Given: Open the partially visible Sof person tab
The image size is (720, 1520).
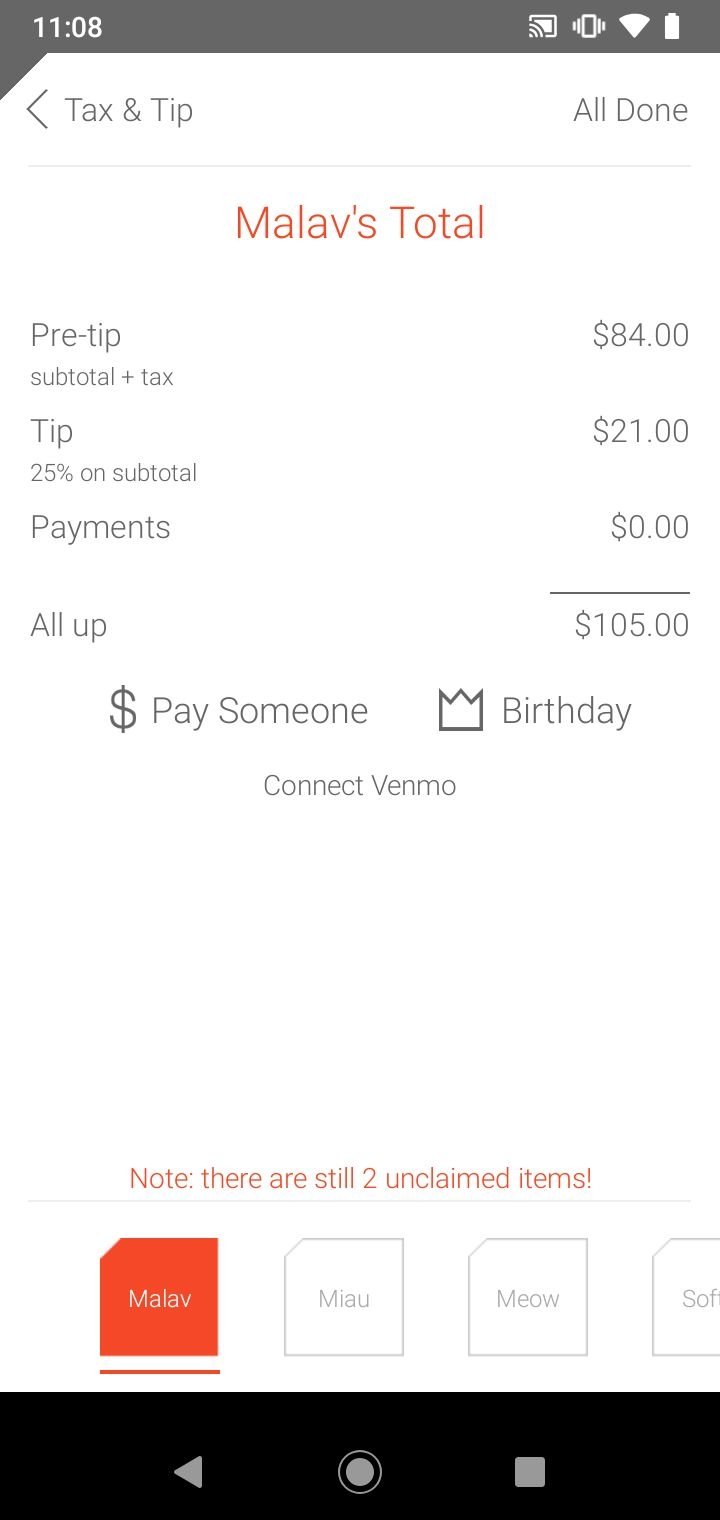Looking at the screenshot, I should coord(692,1298).
